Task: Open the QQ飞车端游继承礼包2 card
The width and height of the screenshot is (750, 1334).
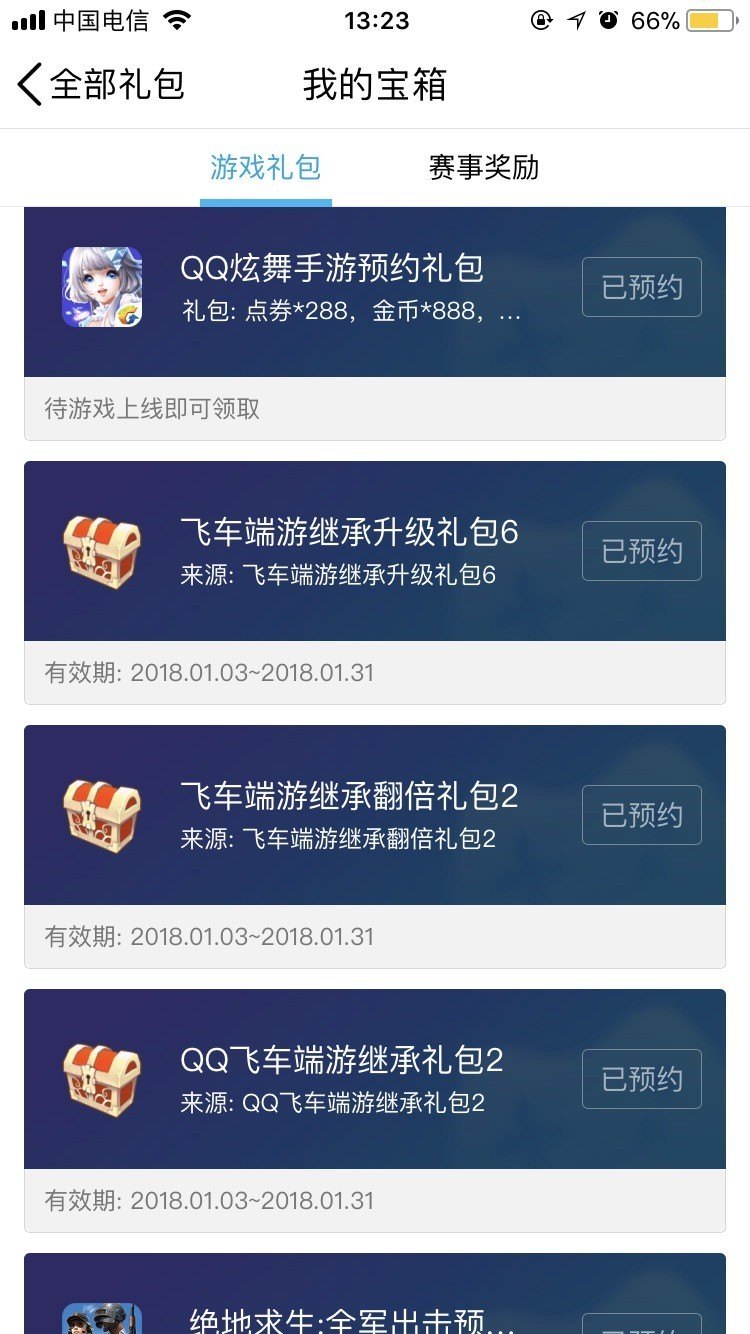Action: (x=375, y=1111)
